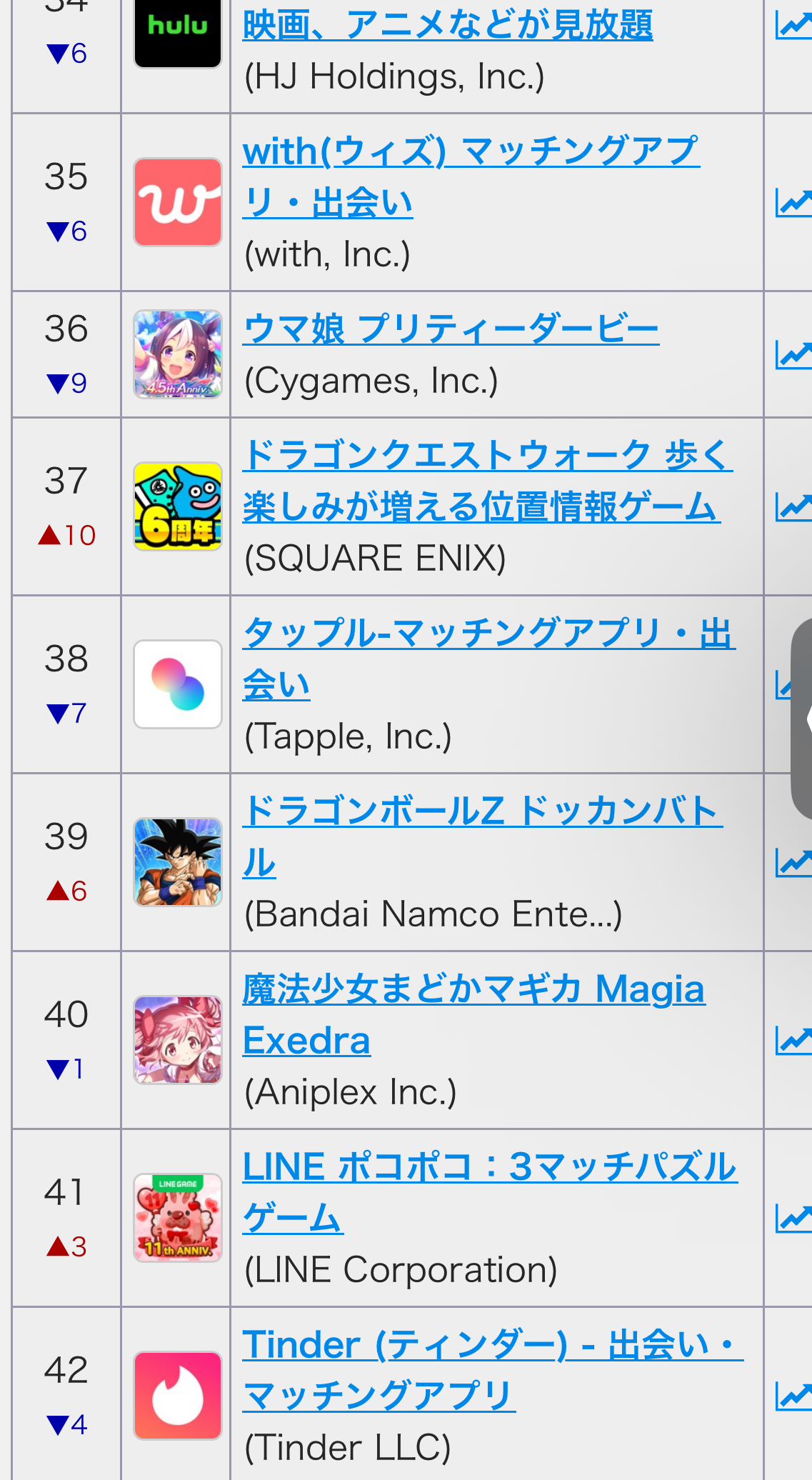This screenshot has width=812, height=1480.
Task: Show ranking chart for Hulu
Action: (x=793, y=26)
